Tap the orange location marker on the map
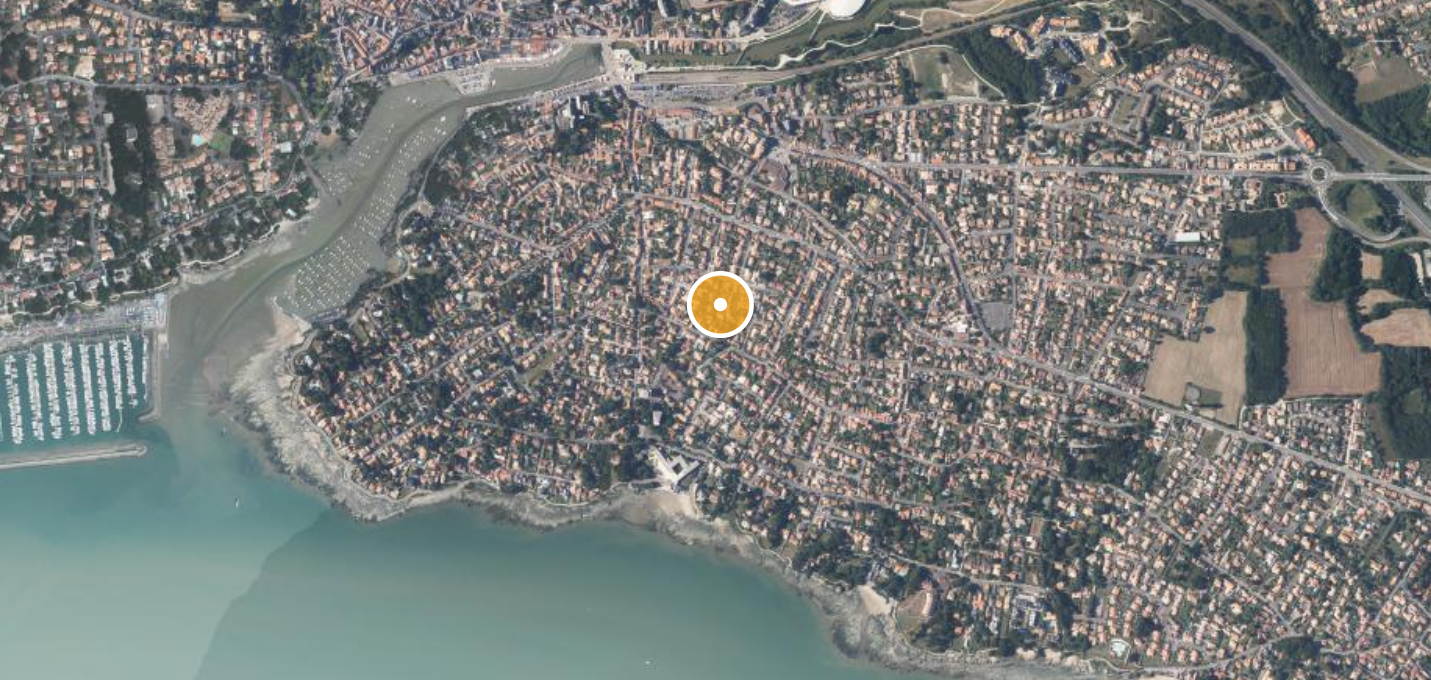This screenshot has height=680, width=1431. pyautogui.click(x=720, y=304)
